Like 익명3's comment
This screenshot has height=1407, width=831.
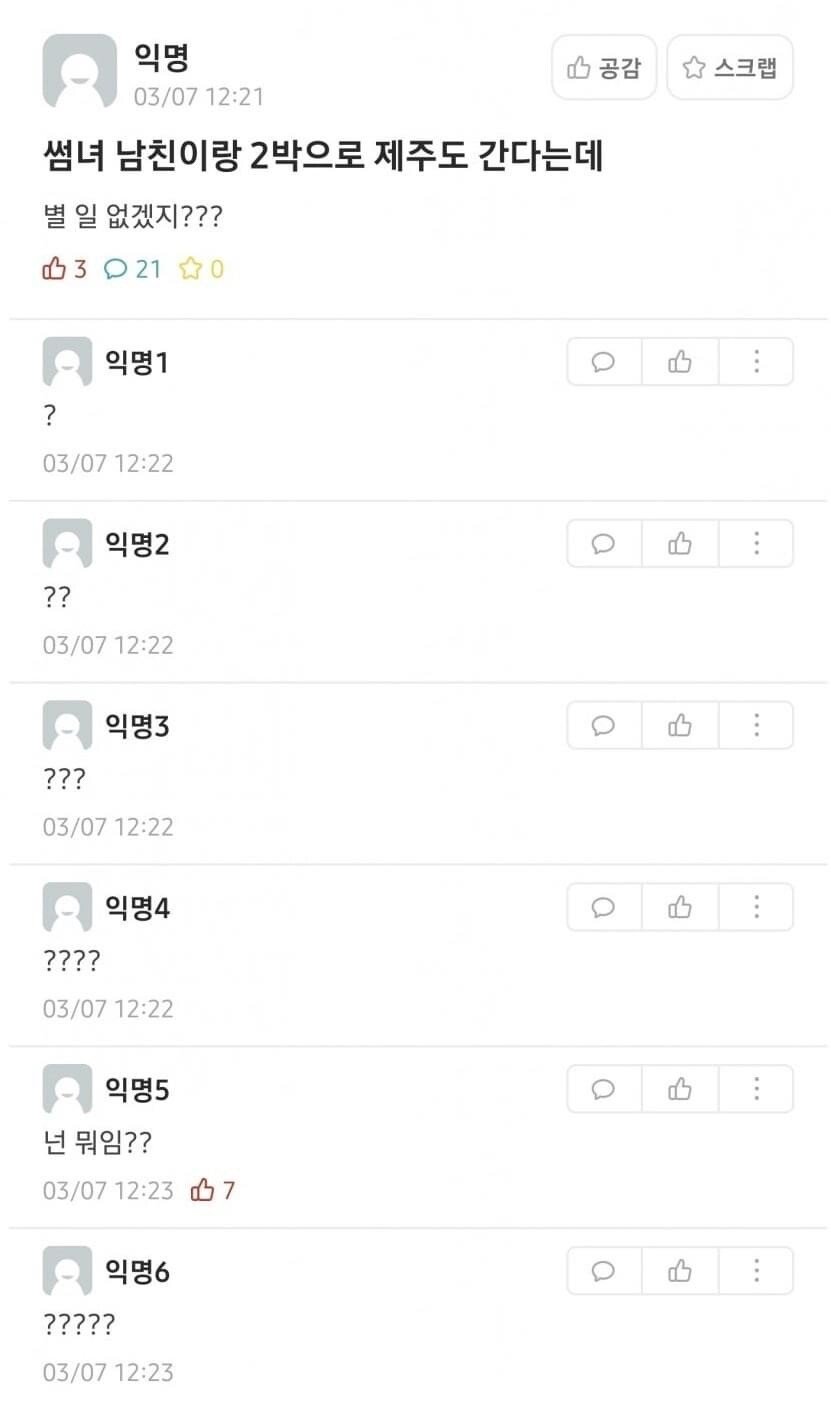tap(680, 725)
